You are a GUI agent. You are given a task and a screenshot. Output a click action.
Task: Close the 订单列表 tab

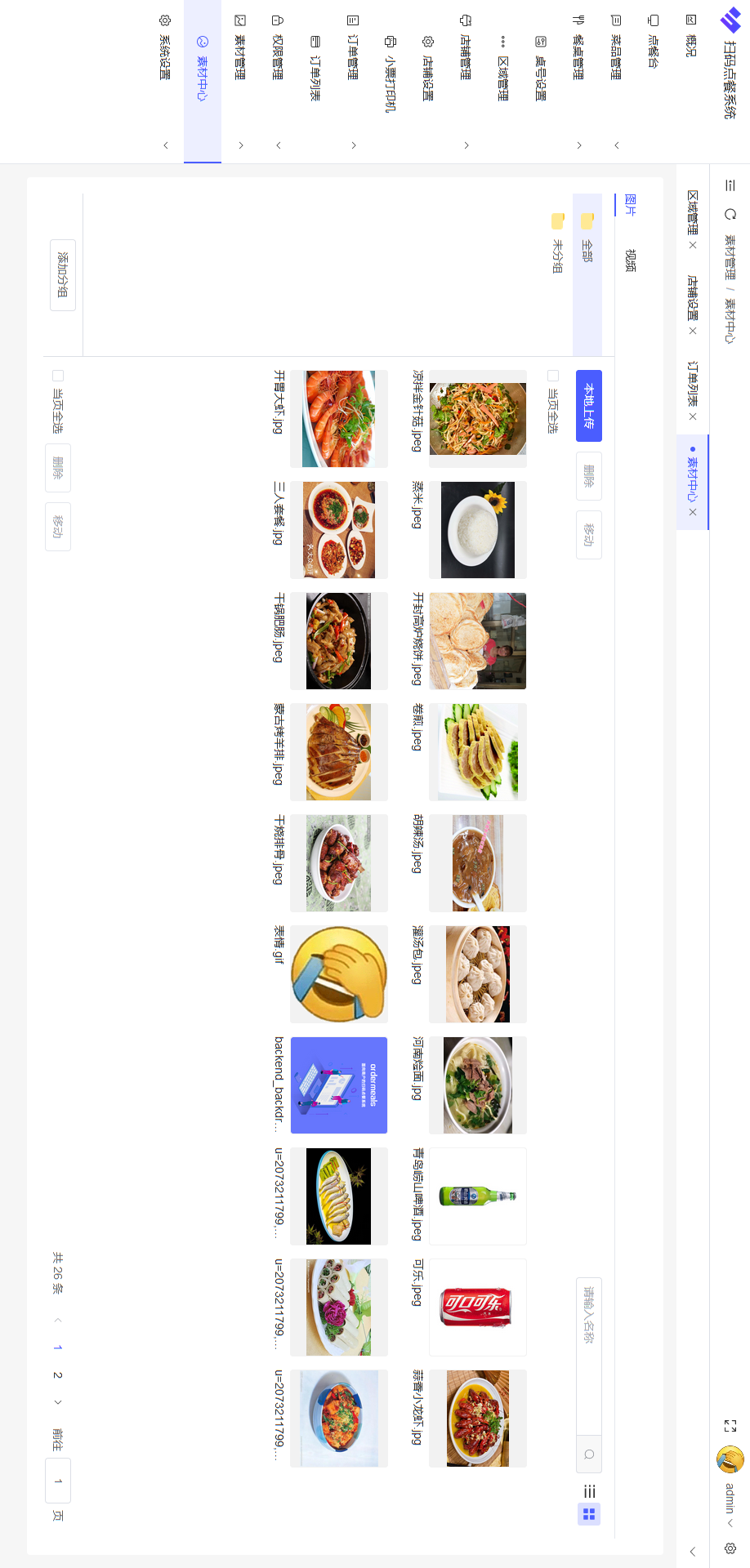693,416
